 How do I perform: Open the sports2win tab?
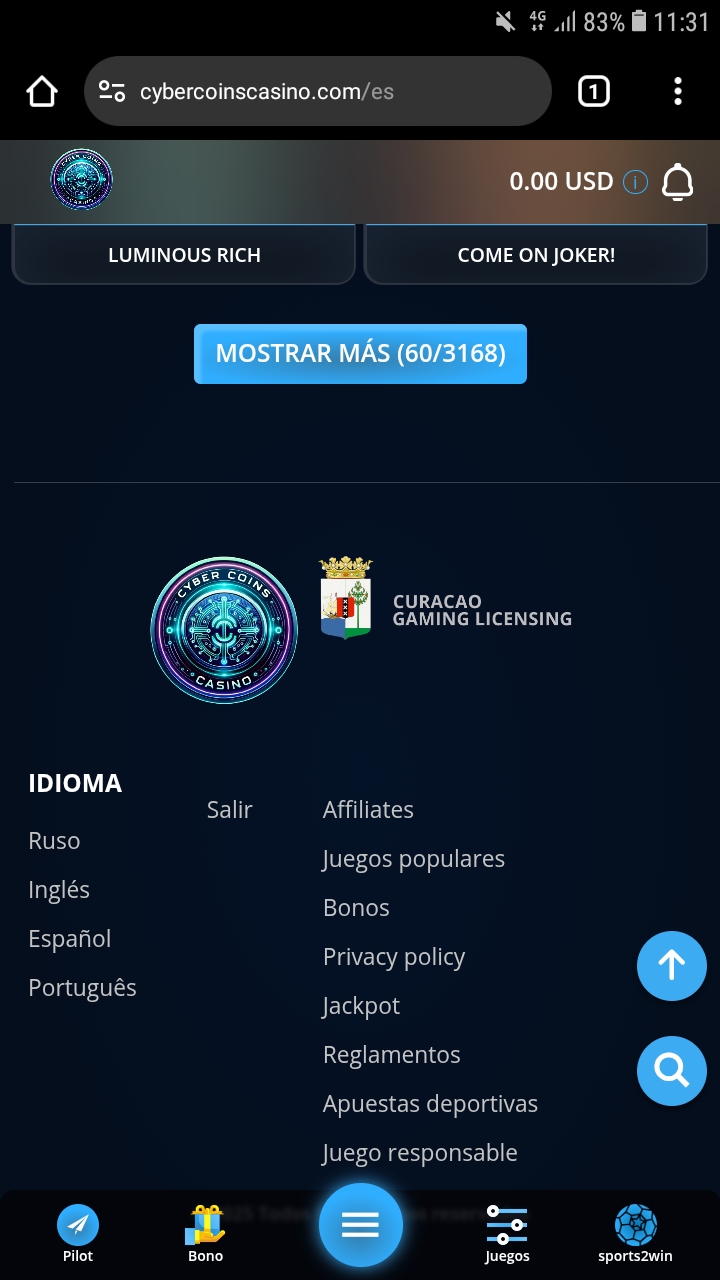click(x=636, y=1233)
